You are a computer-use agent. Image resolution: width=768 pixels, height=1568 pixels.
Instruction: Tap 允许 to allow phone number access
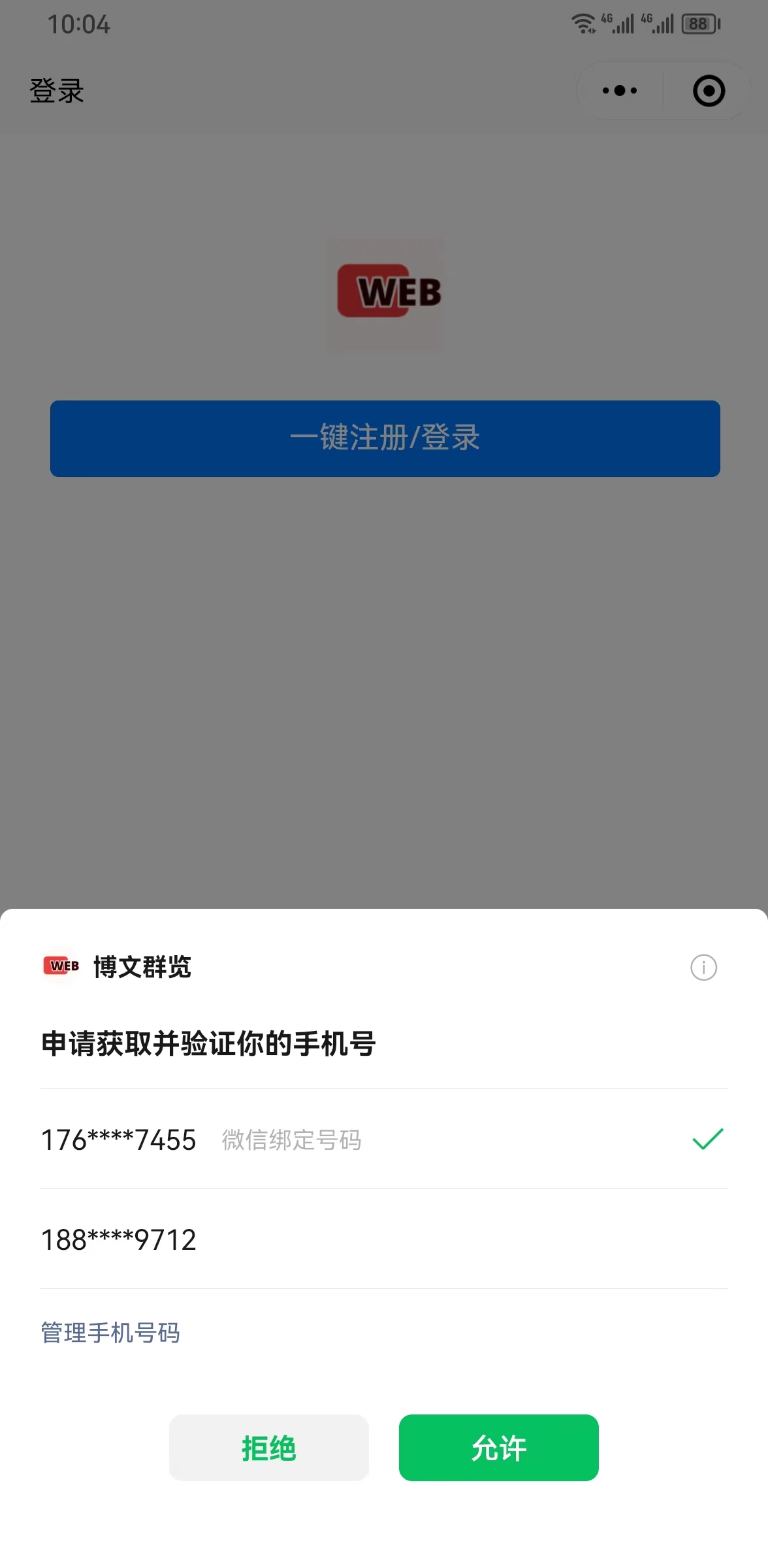pos(498,1448)
